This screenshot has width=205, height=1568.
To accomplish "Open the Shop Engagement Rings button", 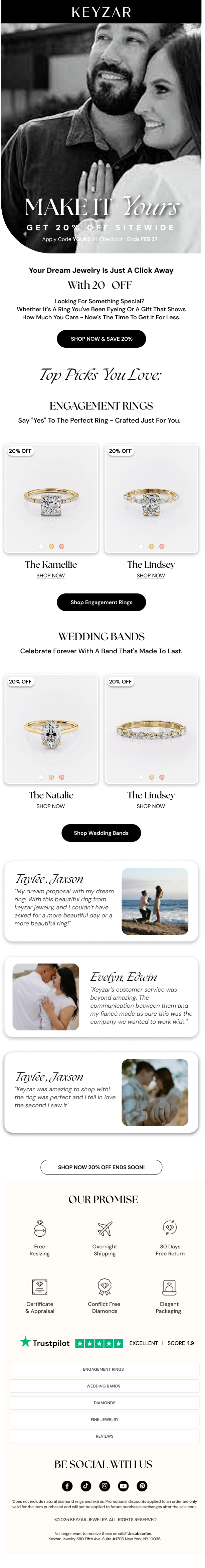I will 101,602.
